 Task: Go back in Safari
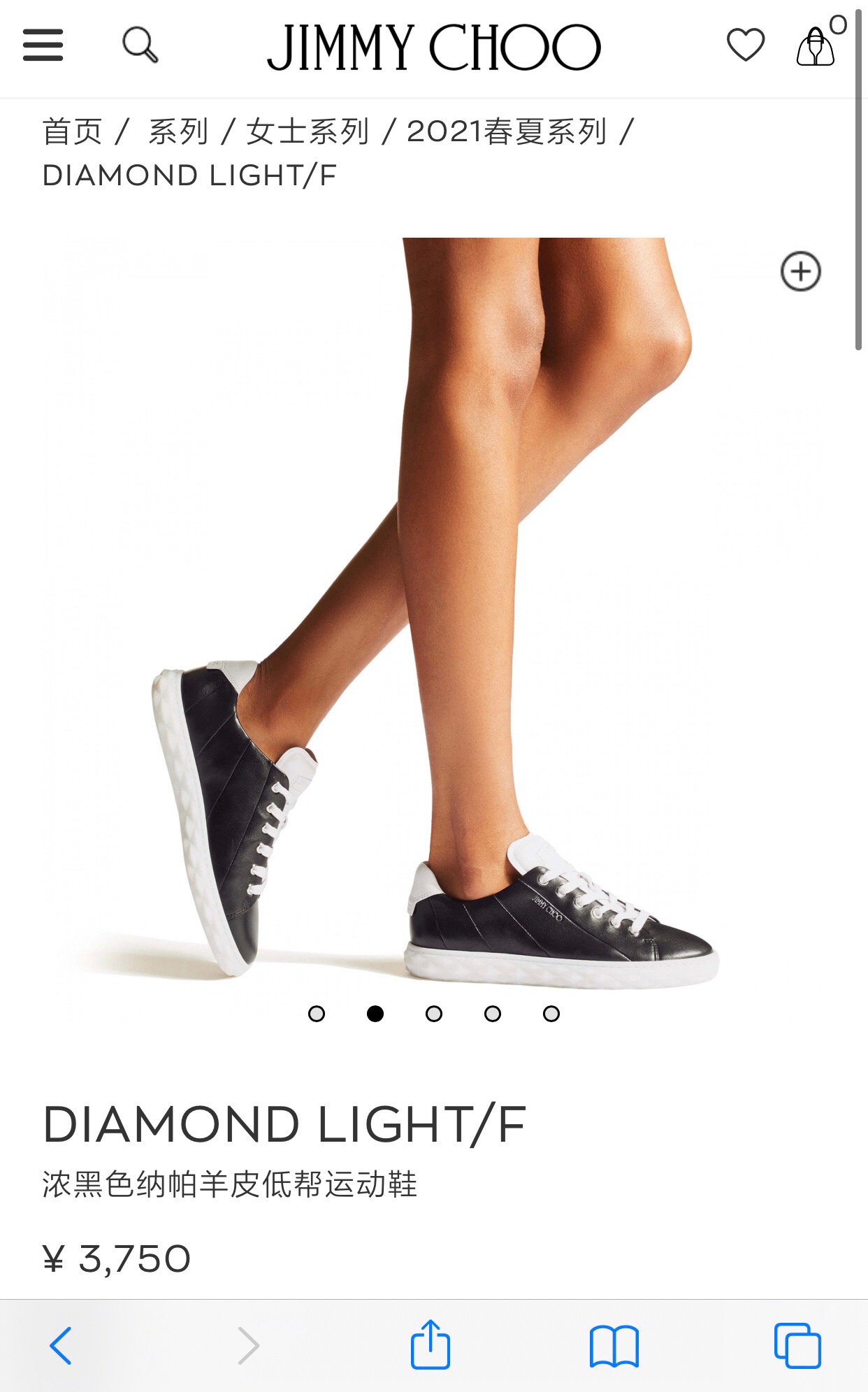tap(61, 1345)
